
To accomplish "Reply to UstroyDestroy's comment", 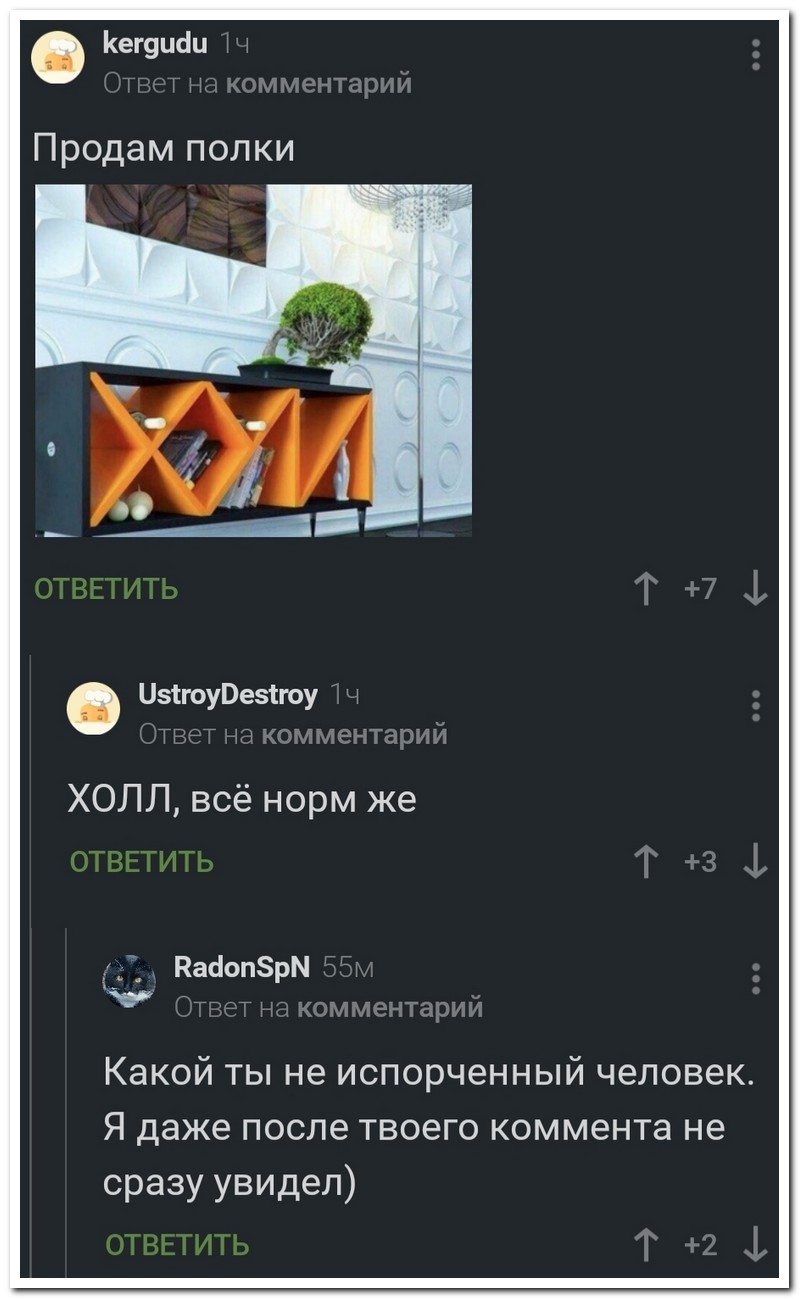I will [x=142, y=861].
